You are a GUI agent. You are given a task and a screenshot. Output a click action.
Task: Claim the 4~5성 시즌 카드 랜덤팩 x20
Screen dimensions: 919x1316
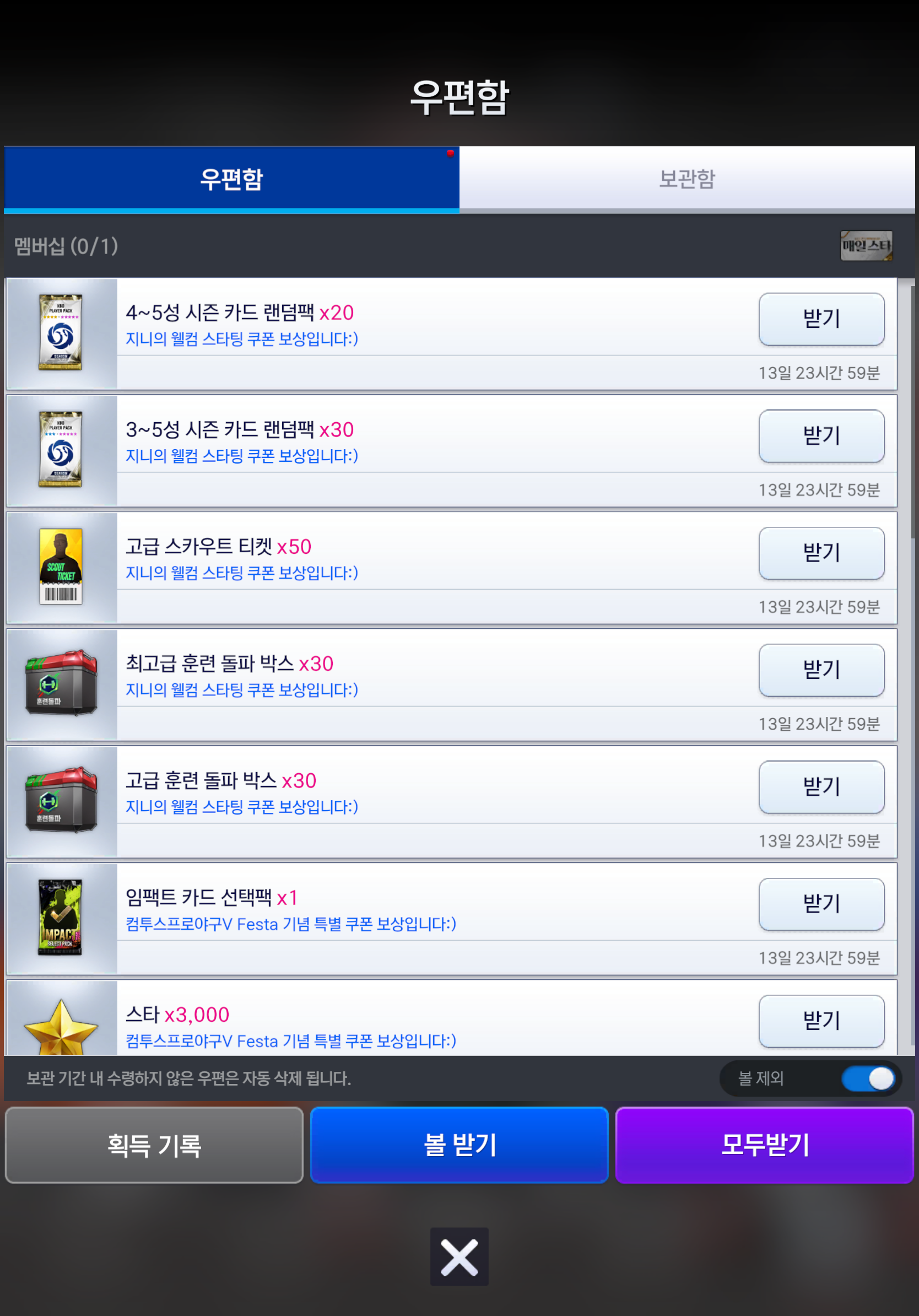(820, 319)
